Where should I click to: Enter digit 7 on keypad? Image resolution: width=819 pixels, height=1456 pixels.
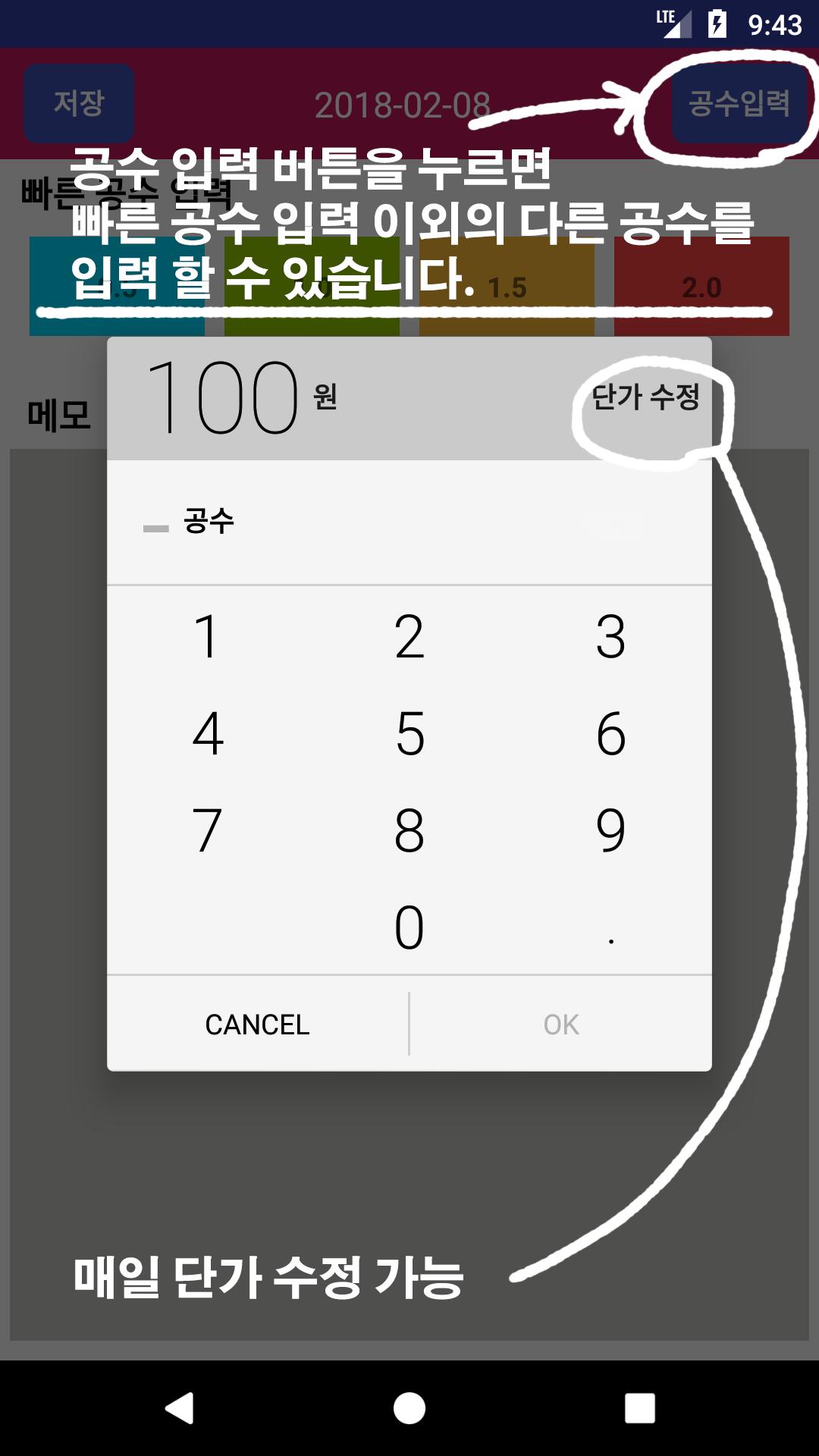click(207, 830)
